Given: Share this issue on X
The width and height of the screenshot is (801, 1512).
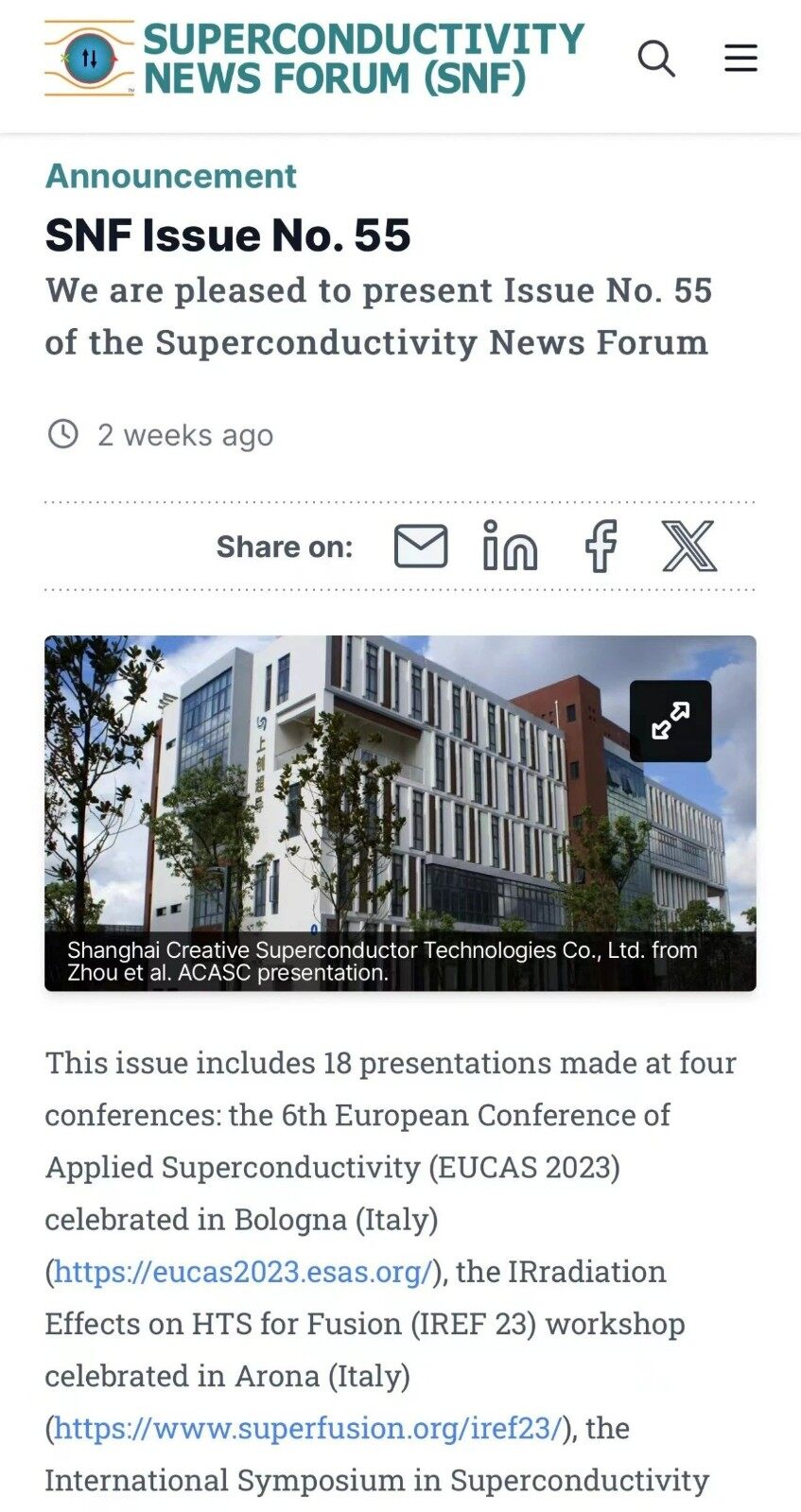Looking at the screenshot, I should click(688, 546).
